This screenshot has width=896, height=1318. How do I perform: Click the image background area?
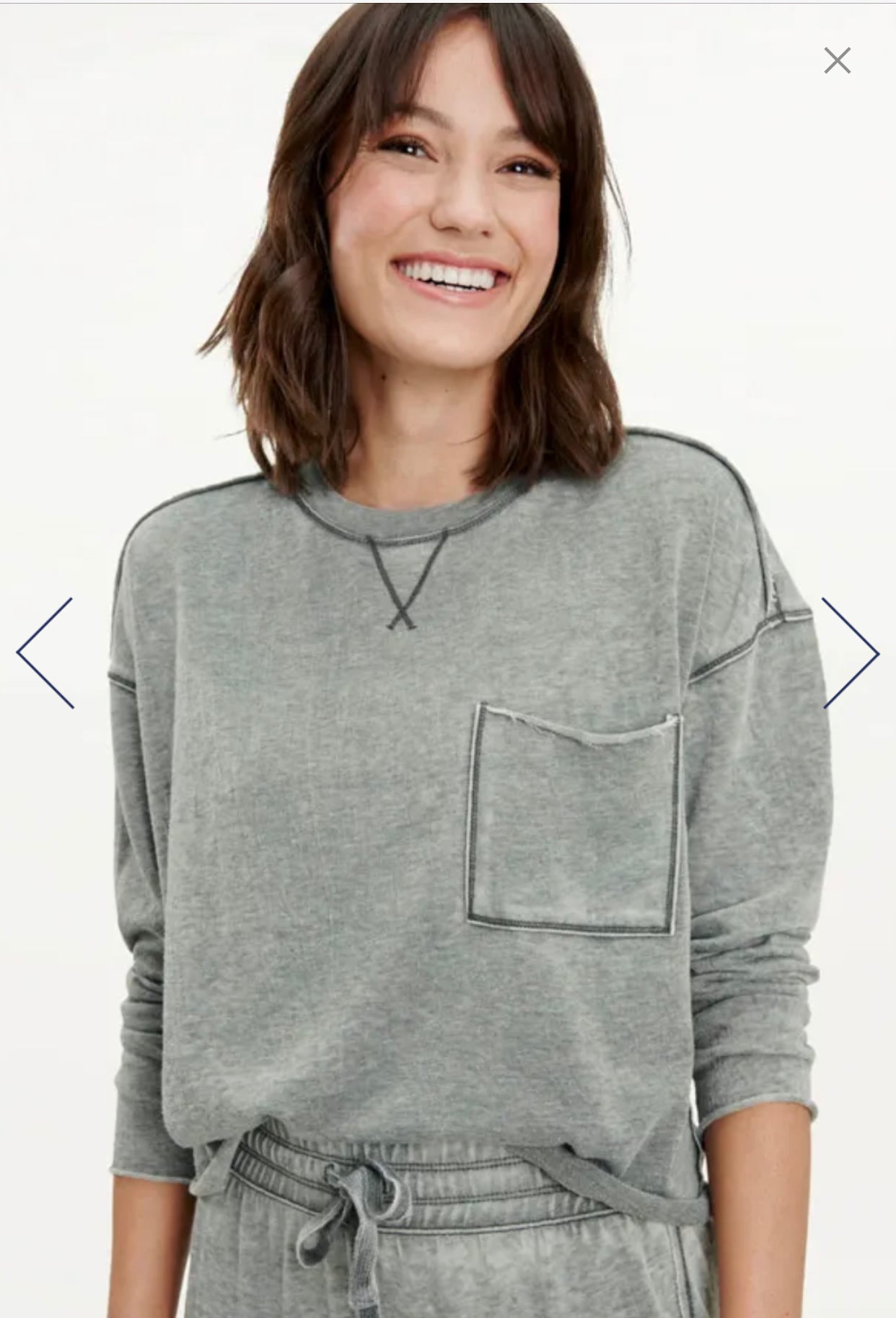pos(108,217)
